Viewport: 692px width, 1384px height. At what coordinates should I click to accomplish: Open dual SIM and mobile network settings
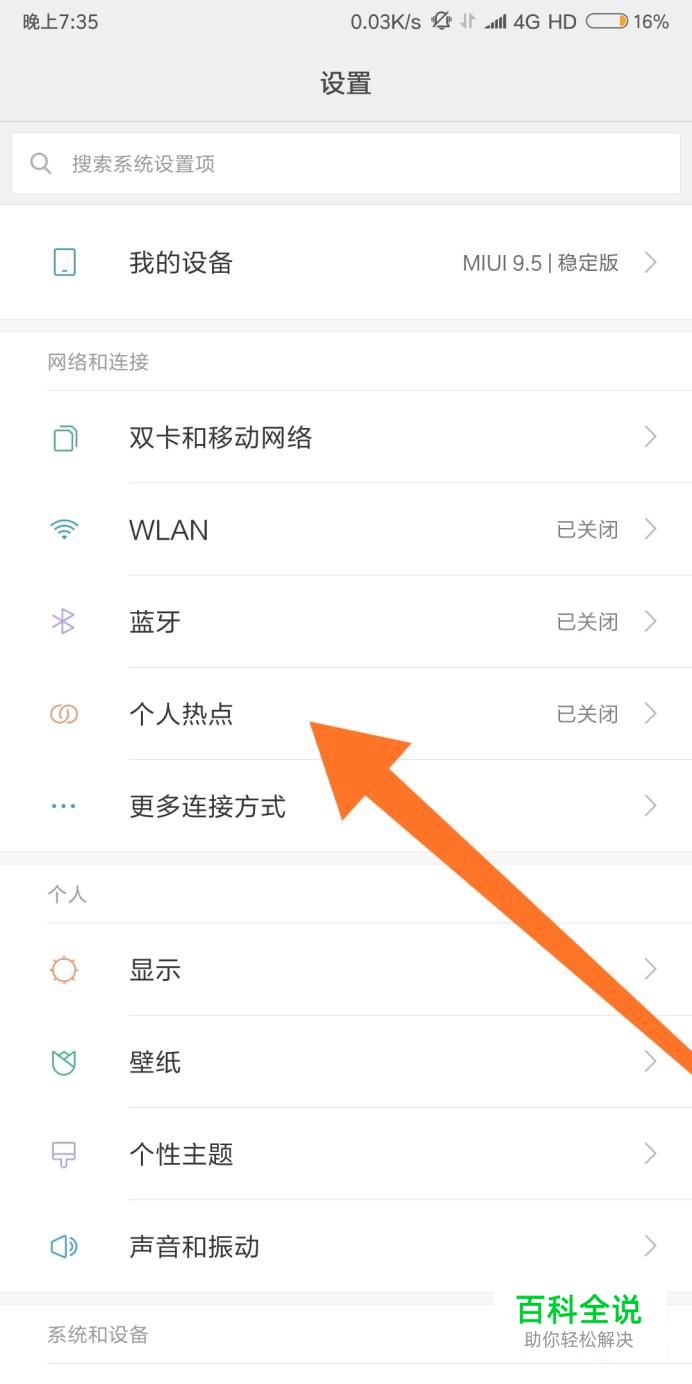click(345, 437)
